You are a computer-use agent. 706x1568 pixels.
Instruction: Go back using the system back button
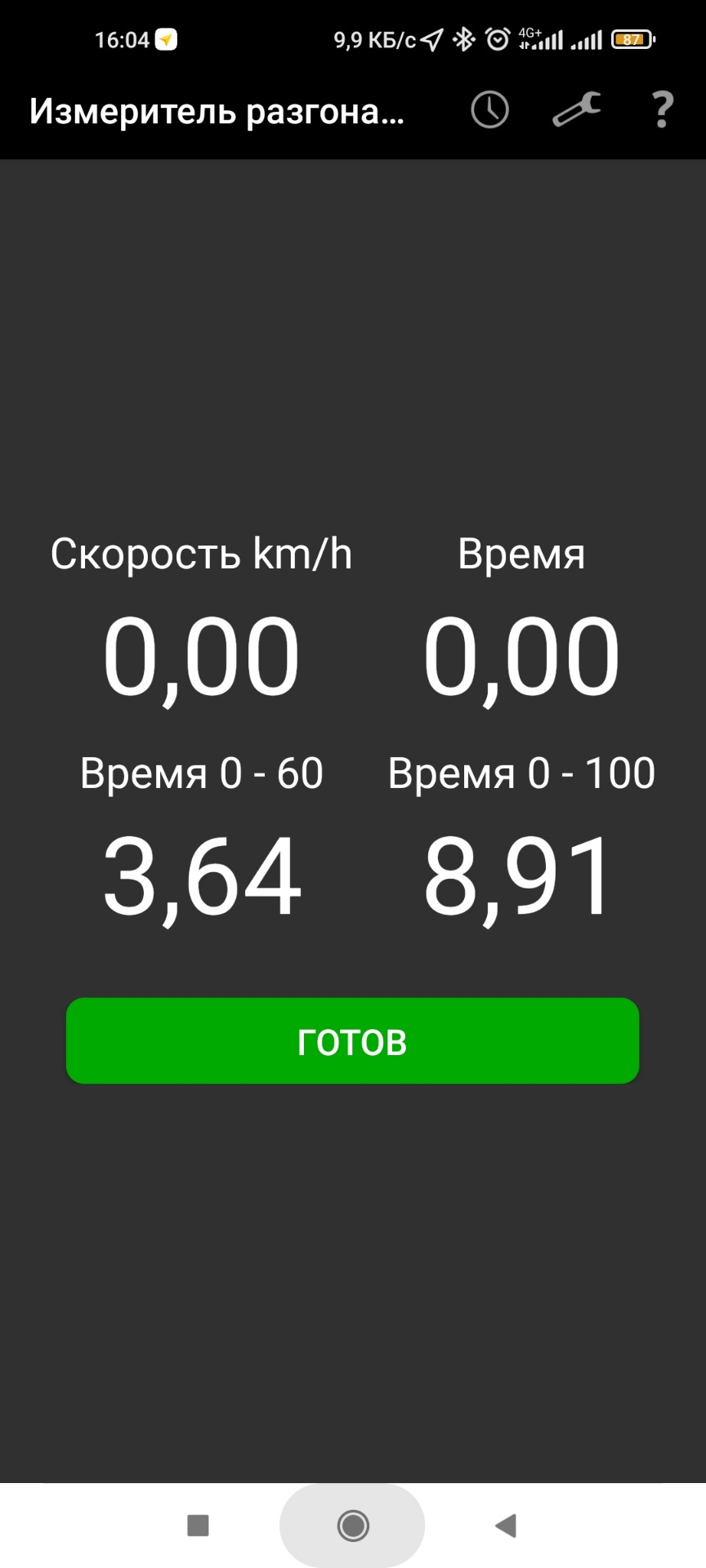coord(507,1525)
